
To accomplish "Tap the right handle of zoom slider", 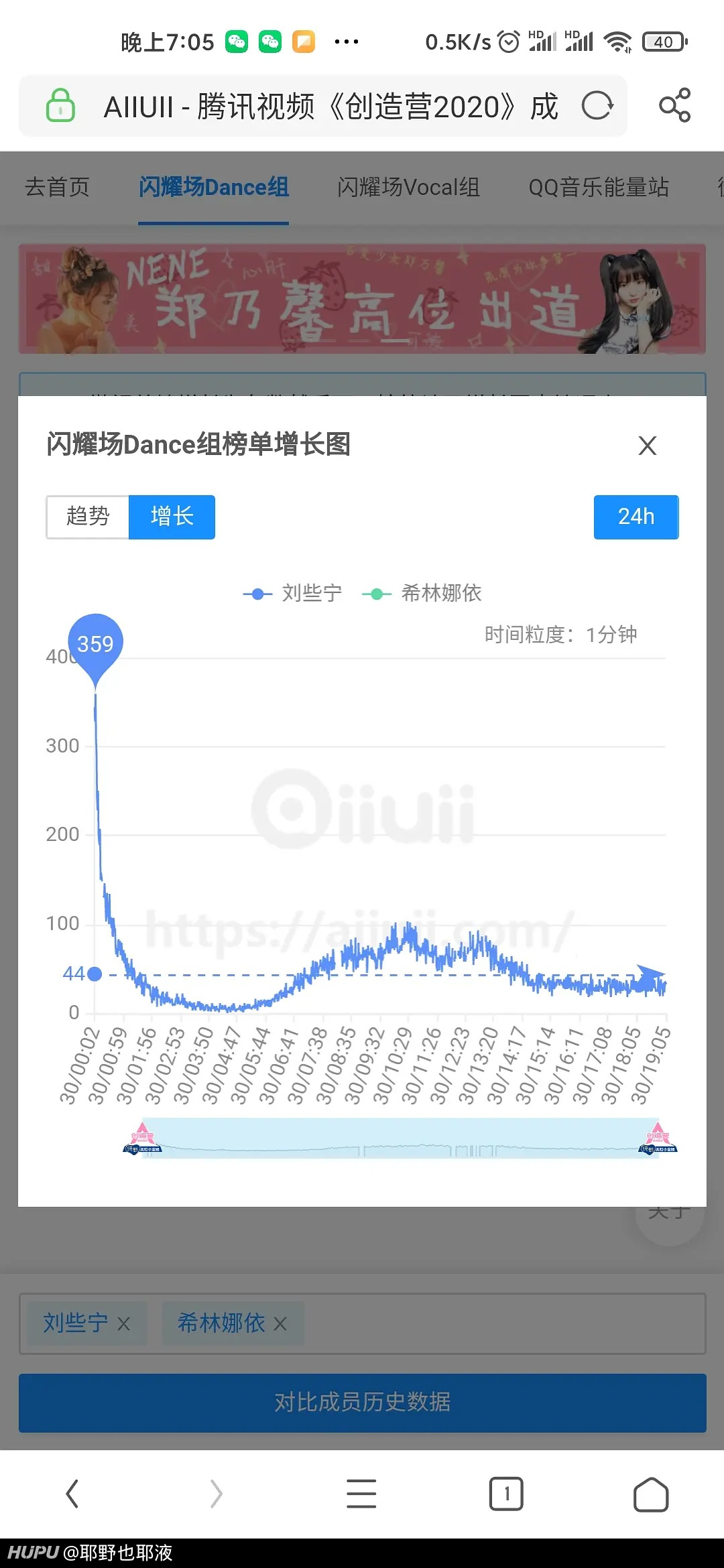I will pyautogui.click(x=658, y=1138).
